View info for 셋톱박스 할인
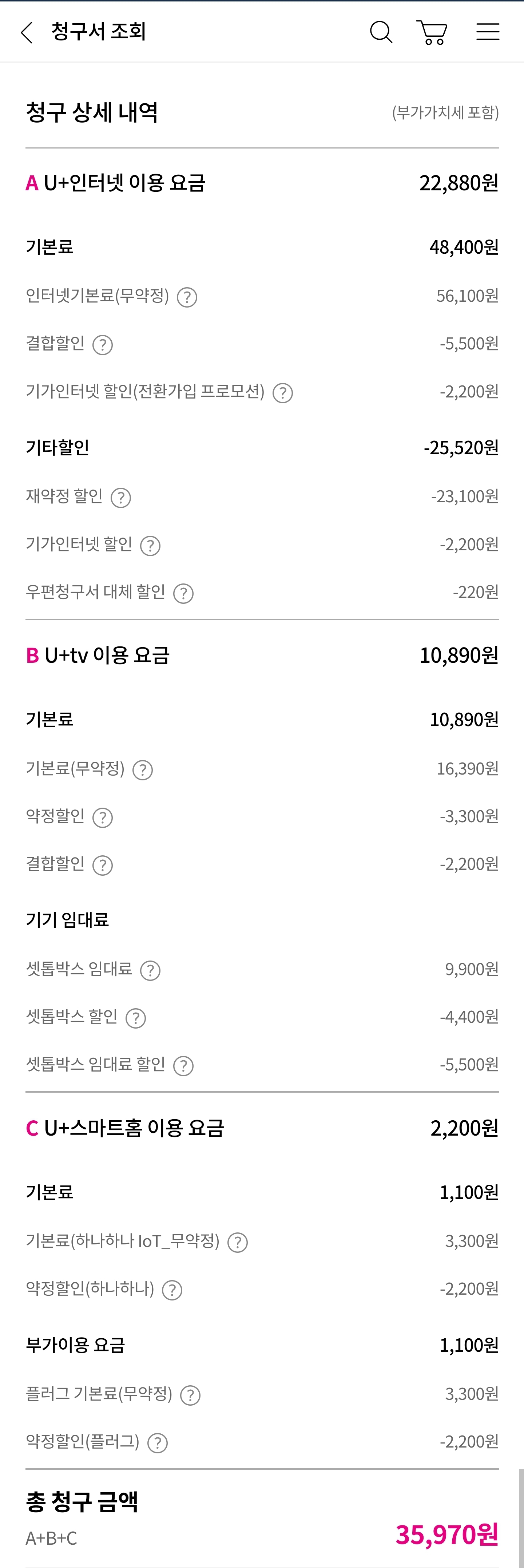 pyautogui.click(x=135, y=1018)
